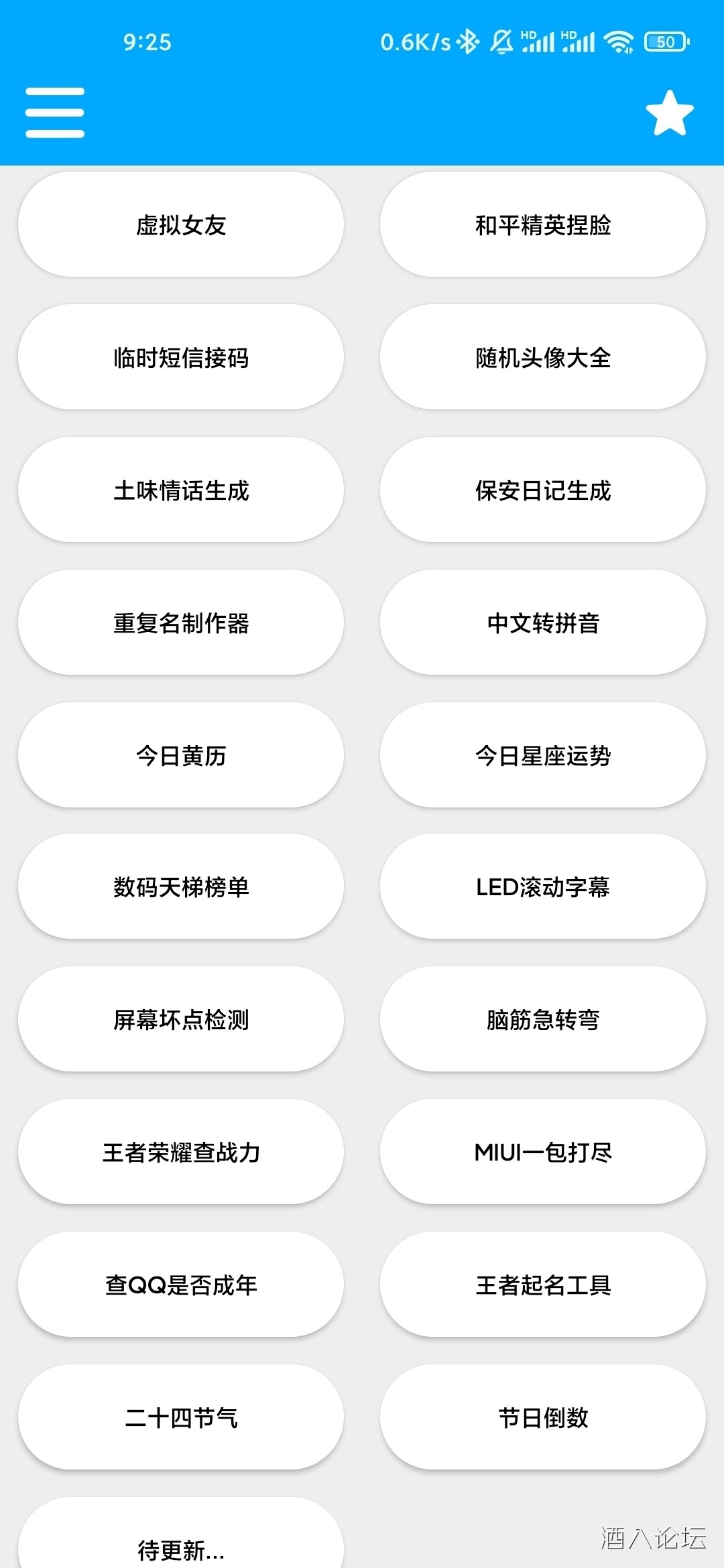Tap 土味情话生成 button
724x1568 pixels.
click(181, 490)
